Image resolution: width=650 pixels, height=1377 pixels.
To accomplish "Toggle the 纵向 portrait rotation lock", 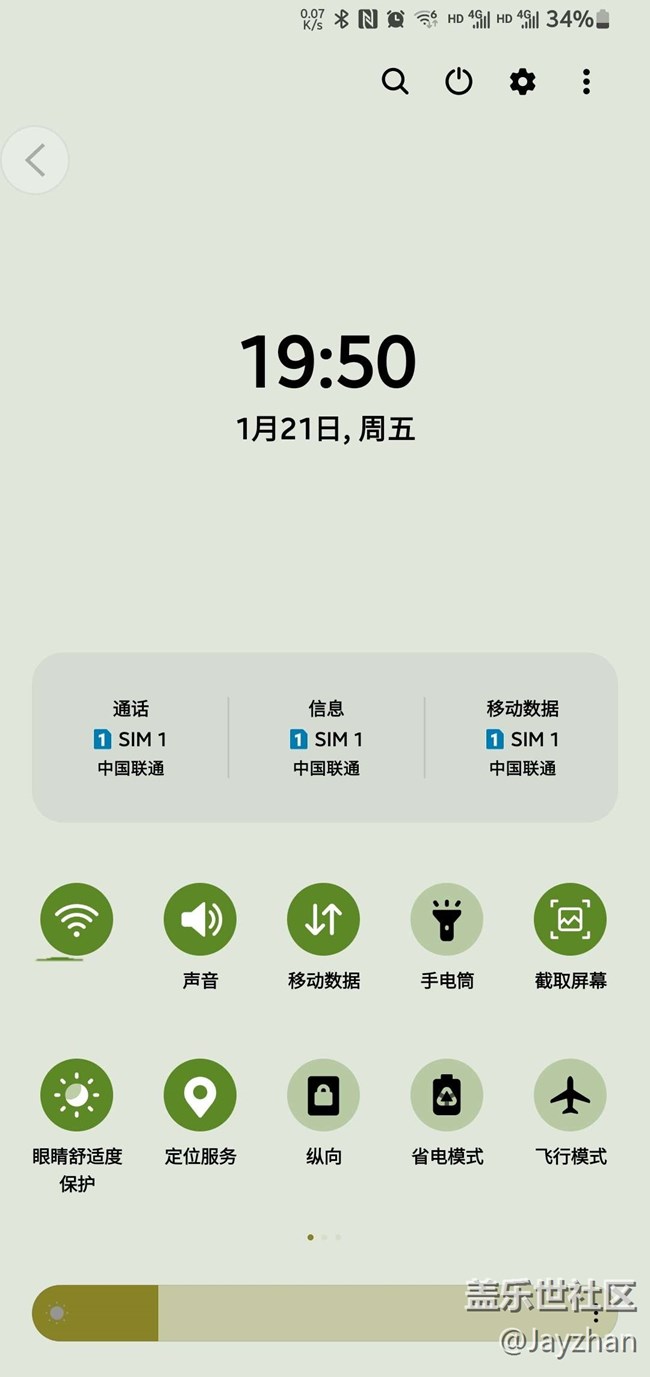I will point(323,1095).
